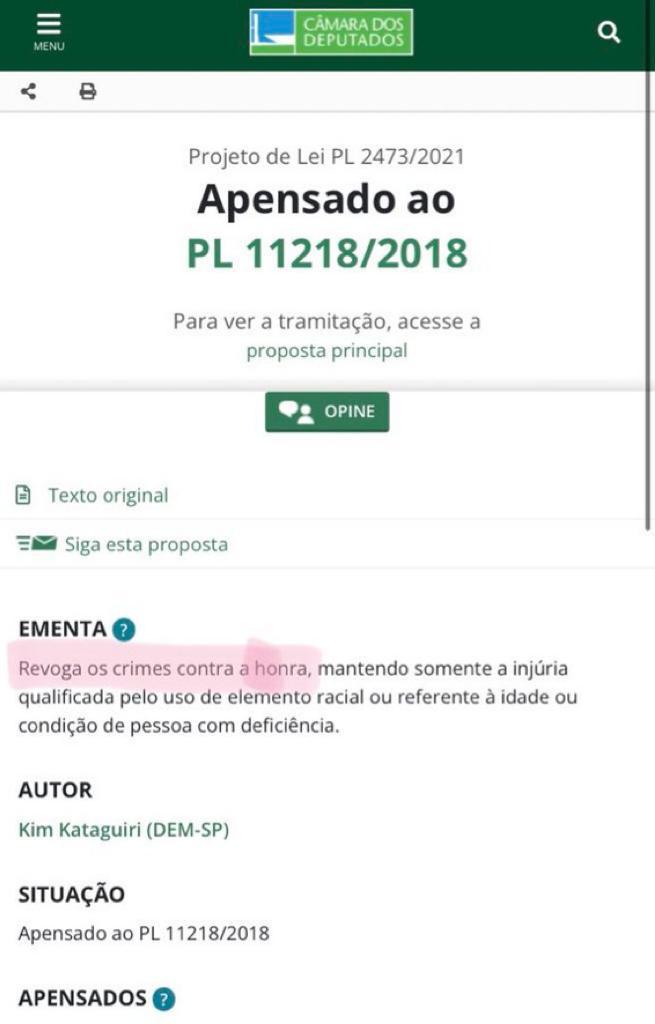Print this page
Screen dimensions: 655x1024
(x=88, y=92)
